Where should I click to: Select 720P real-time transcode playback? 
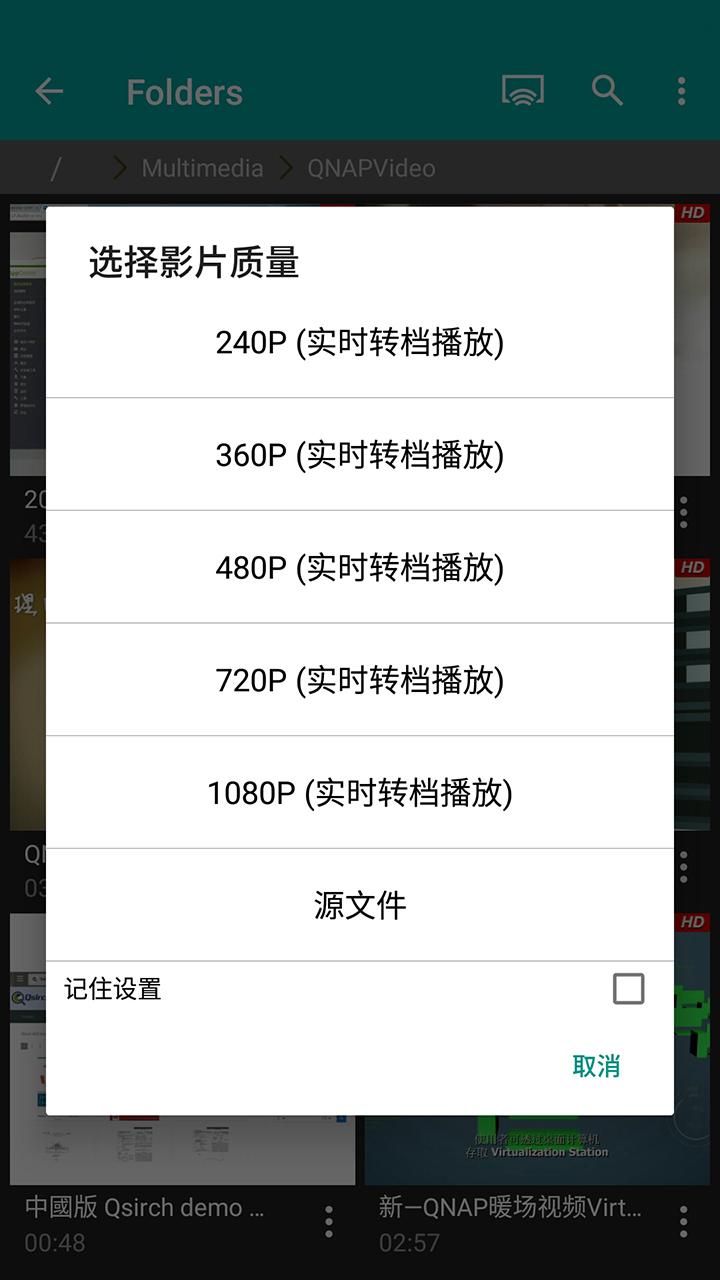360,680
